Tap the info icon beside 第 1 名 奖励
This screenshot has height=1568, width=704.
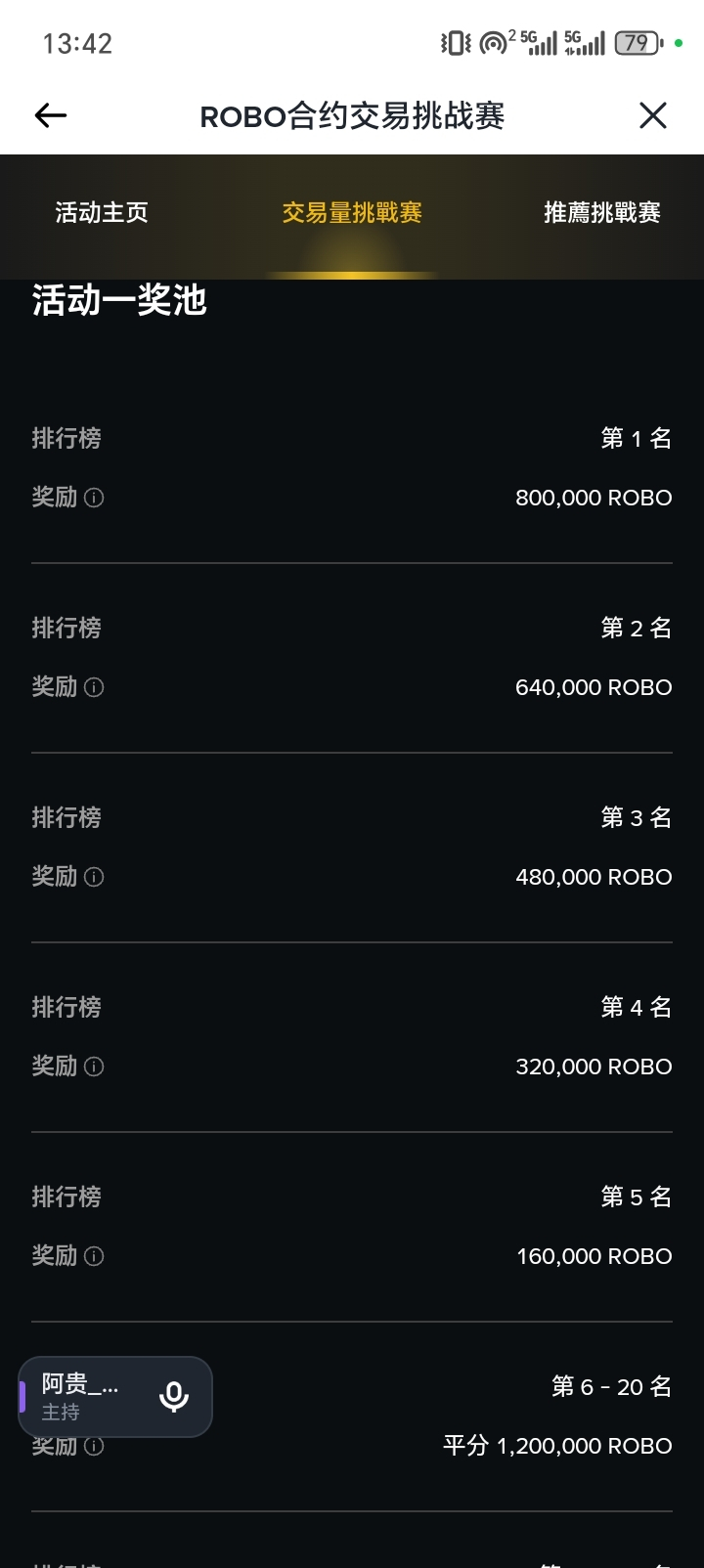94,498
